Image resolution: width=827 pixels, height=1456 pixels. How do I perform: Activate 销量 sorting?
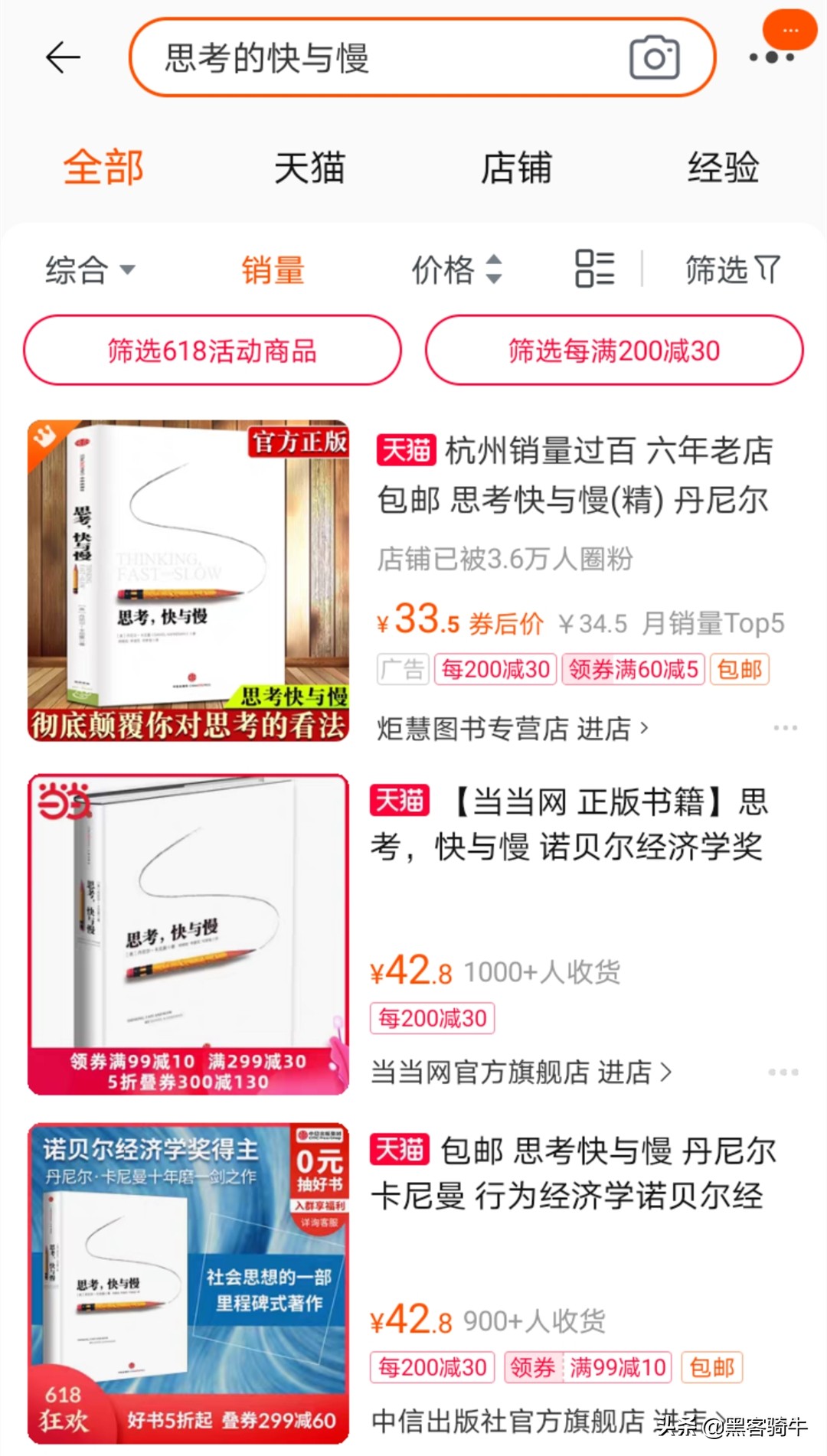[273, 269]
